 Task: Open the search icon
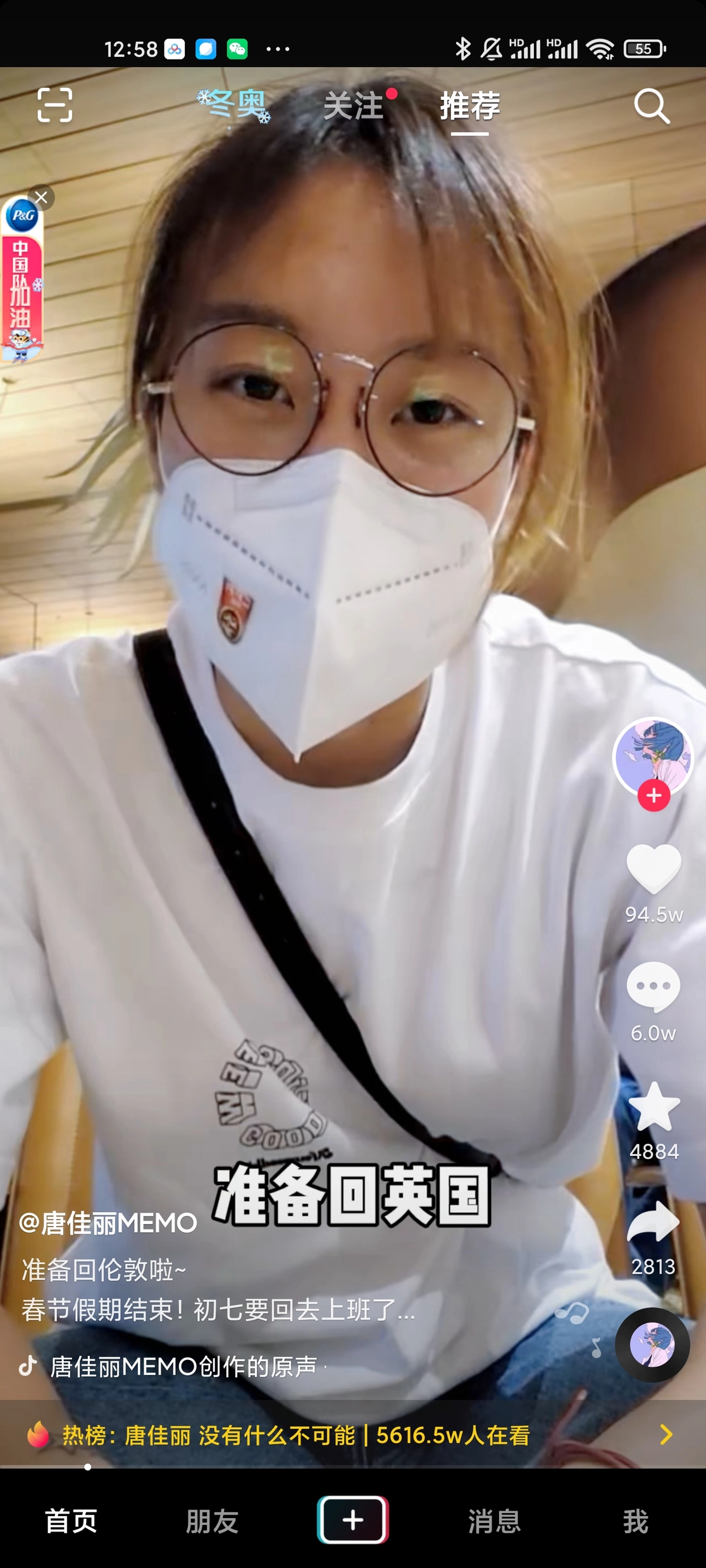(652, 106)
